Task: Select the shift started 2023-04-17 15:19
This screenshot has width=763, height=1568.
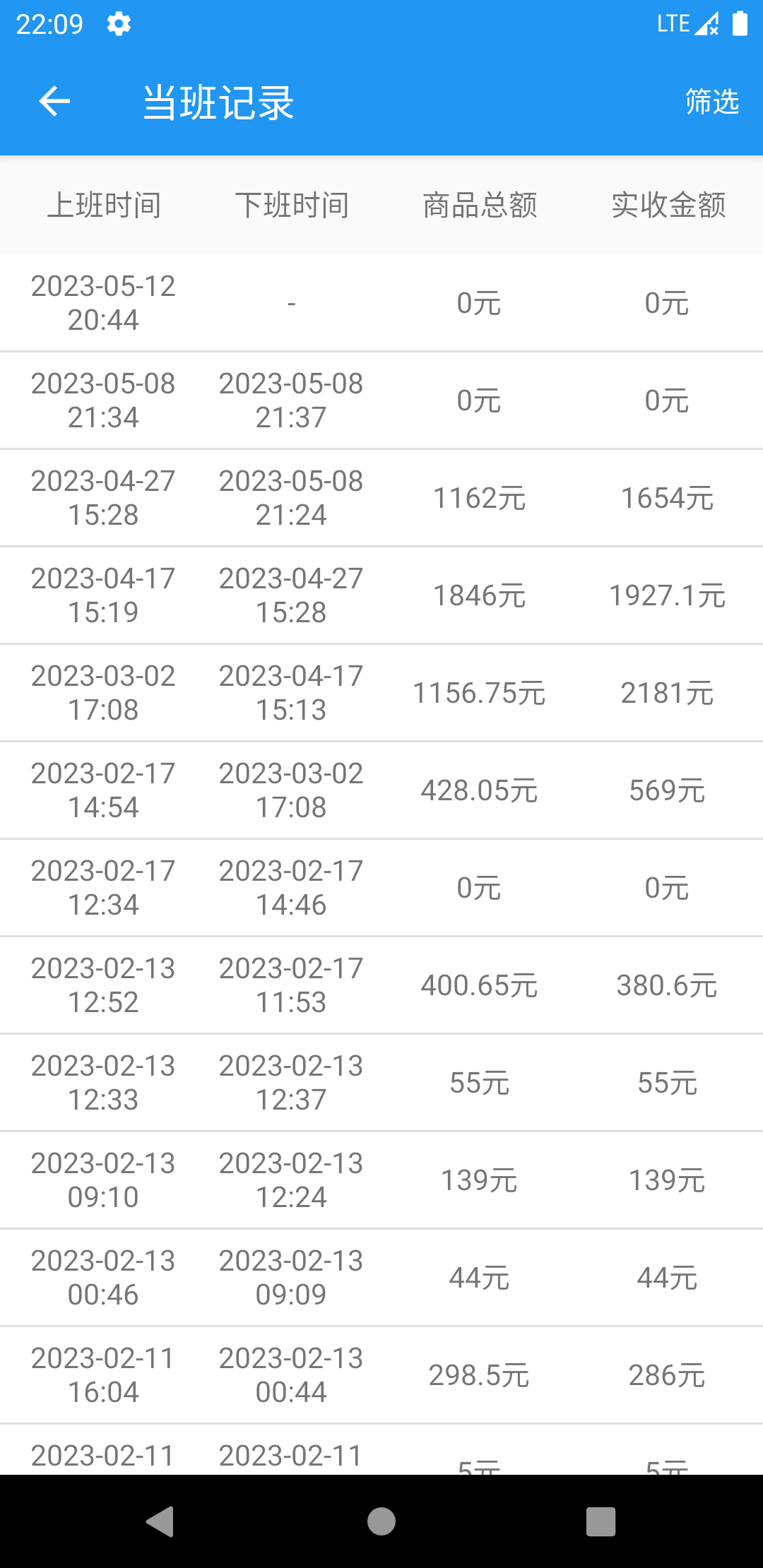Action: 381,595
